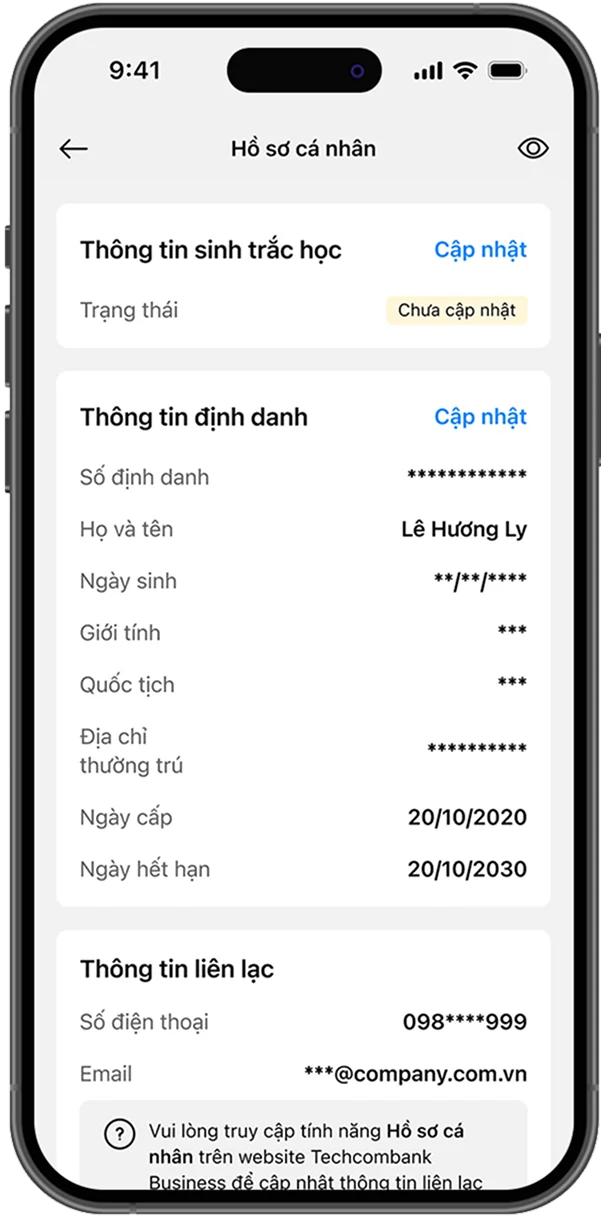Image resolution: width=601 pixels, height=1216 pixels.
Task: Toggle visibility of hidden personal info
Action: [533, 149]
